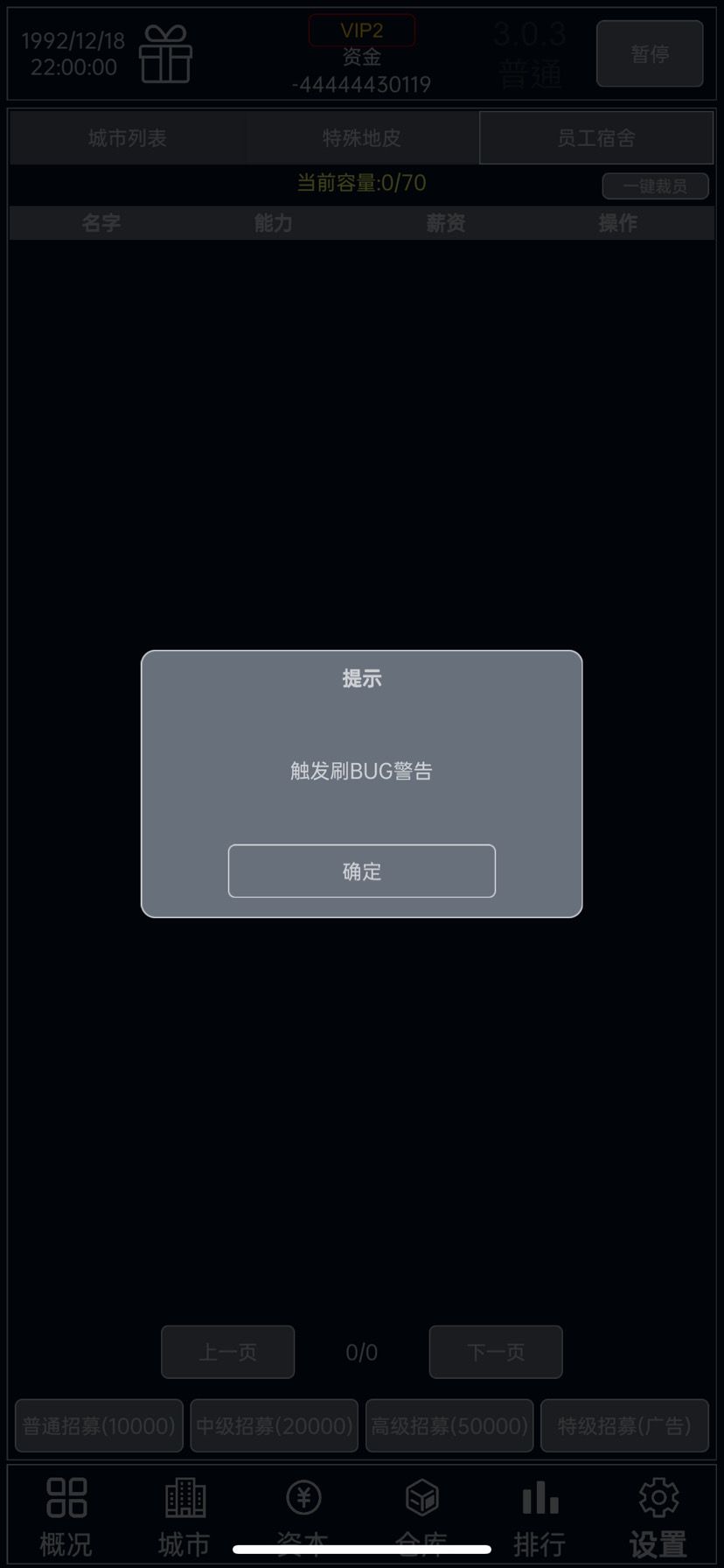Trigger 一键裁员 to dismiss all staff
This screenshot has height=1568, width=724.
click(x=655, y=185)
